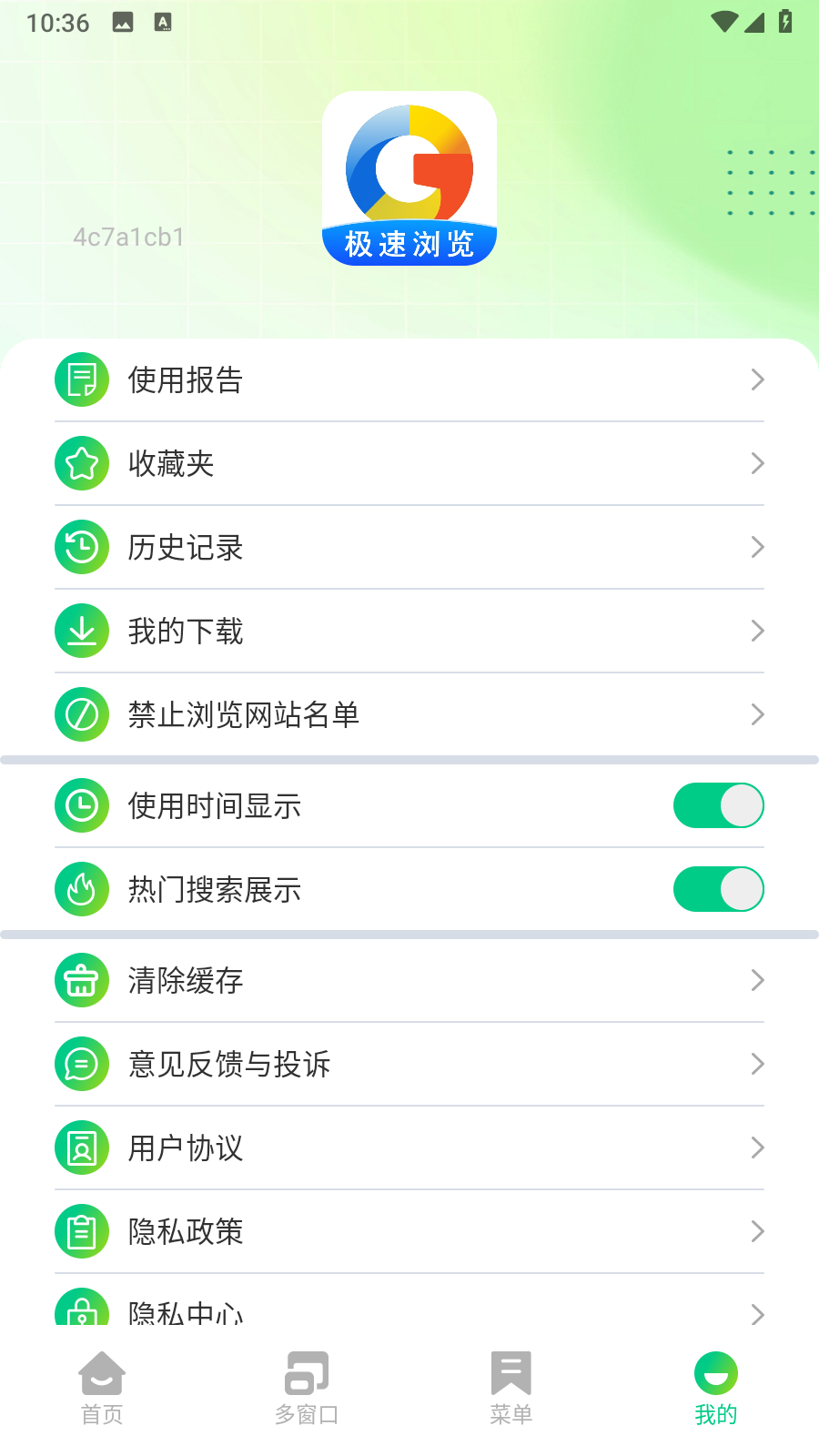This screenshot has height=1456, width=819.
Task: Switch to the 多窗口 multi-window tab
Action: coord(307,1388)
